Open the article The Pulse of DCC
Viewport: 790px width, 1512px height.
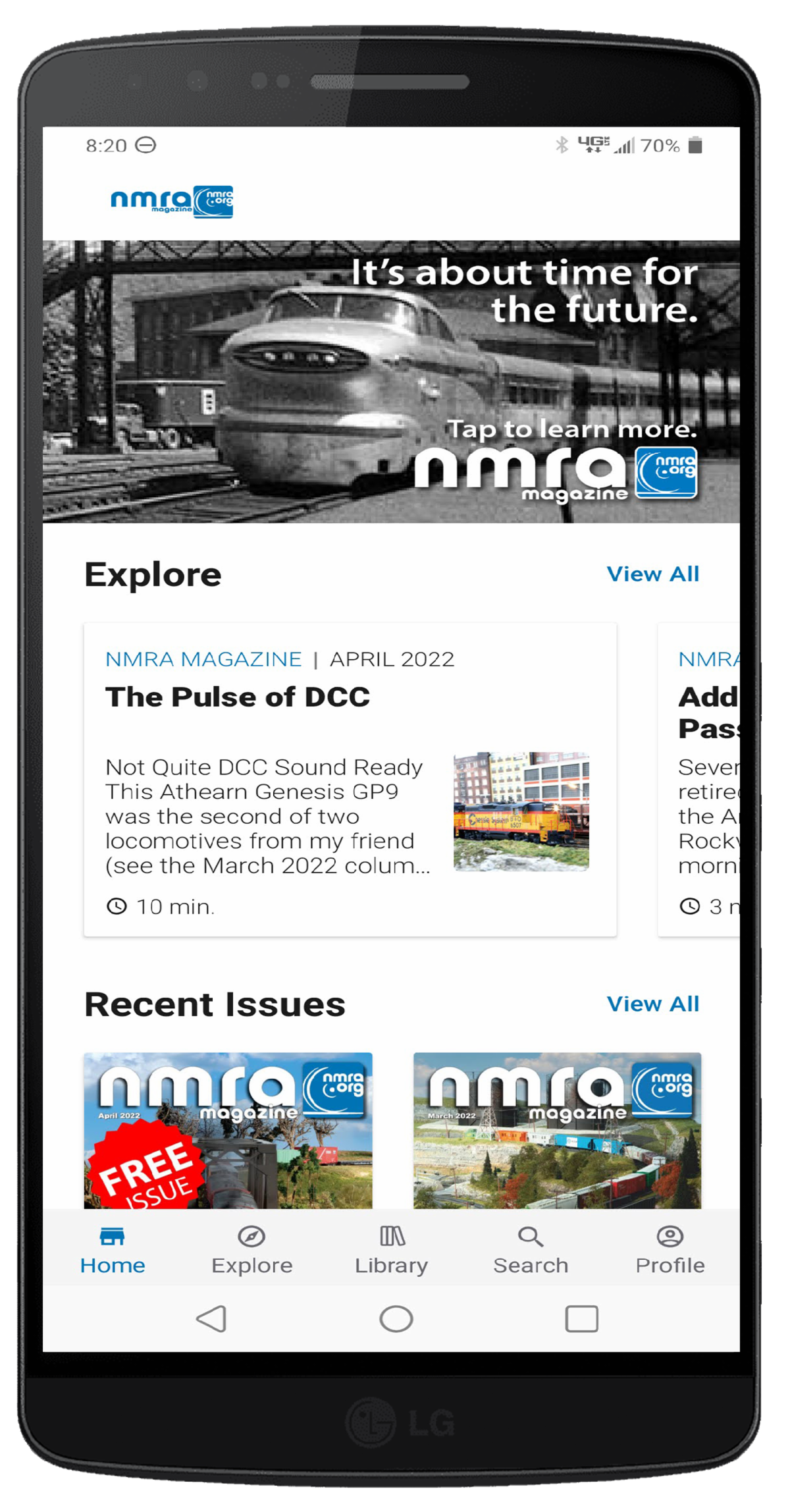[x=238, y=697]
